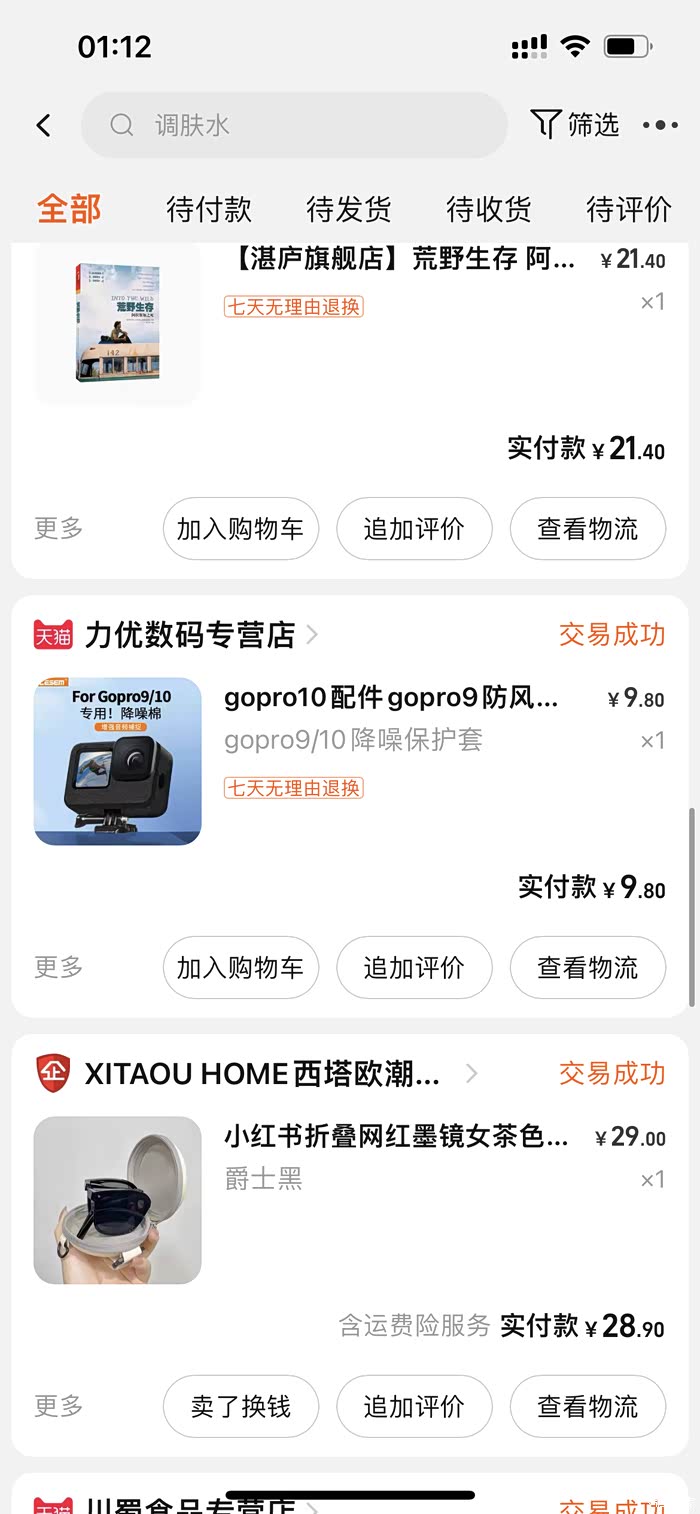This screenshot has height=1514, width=700.
Task: Switch to the 待收货 tab
Action: tap(489, 209)
